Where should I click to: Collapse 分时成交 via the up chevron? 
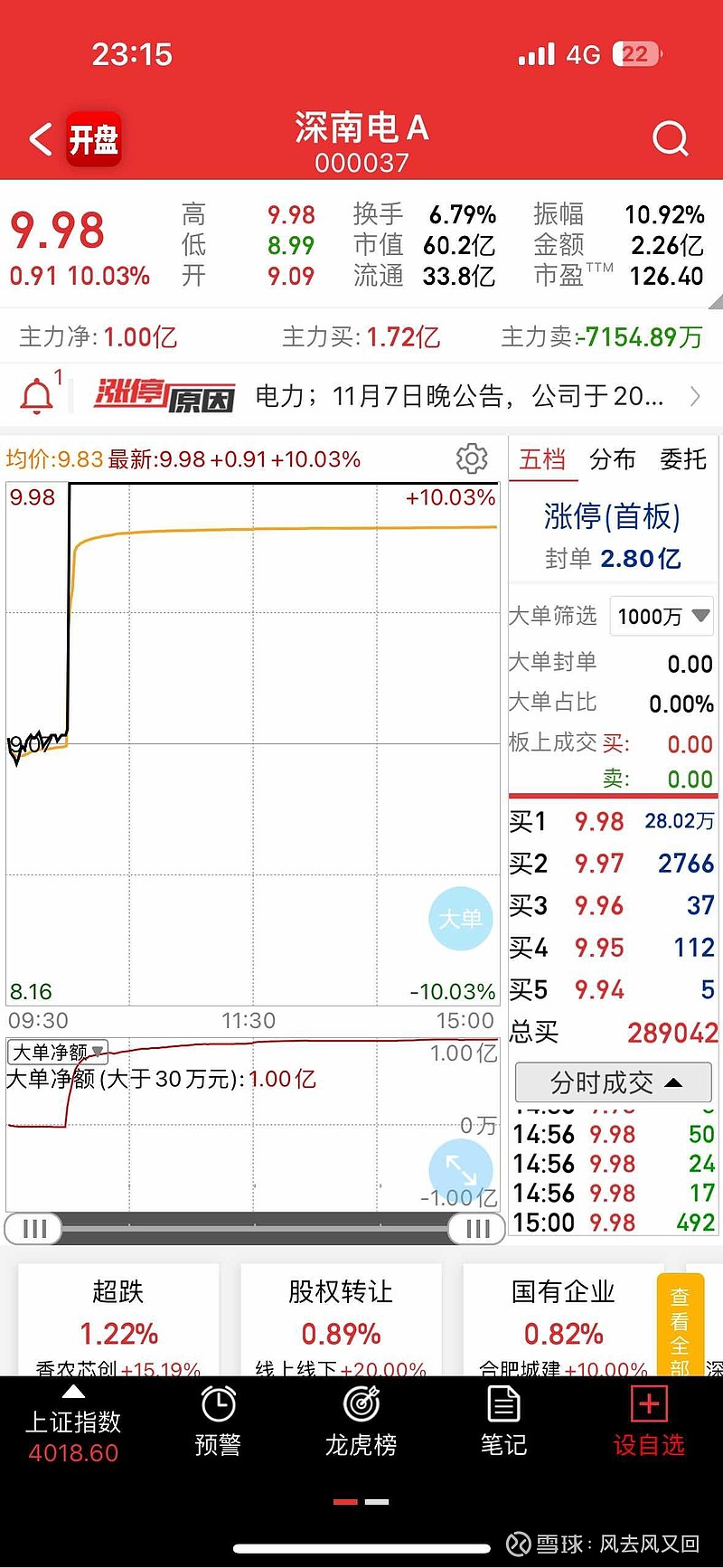point(673,1082)
